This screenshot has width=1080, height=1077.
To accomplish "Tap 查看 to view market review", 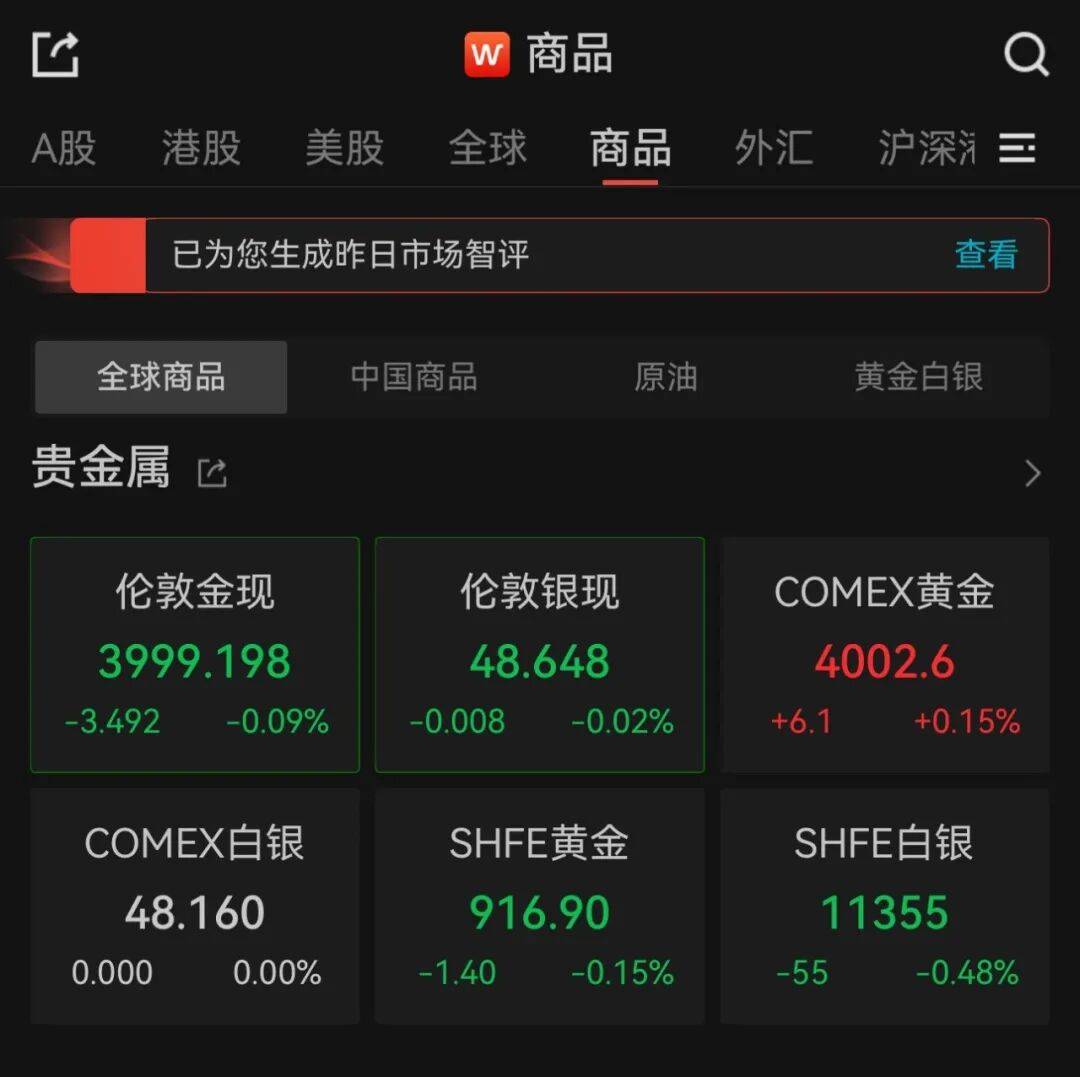I will (x=985, y=255).
